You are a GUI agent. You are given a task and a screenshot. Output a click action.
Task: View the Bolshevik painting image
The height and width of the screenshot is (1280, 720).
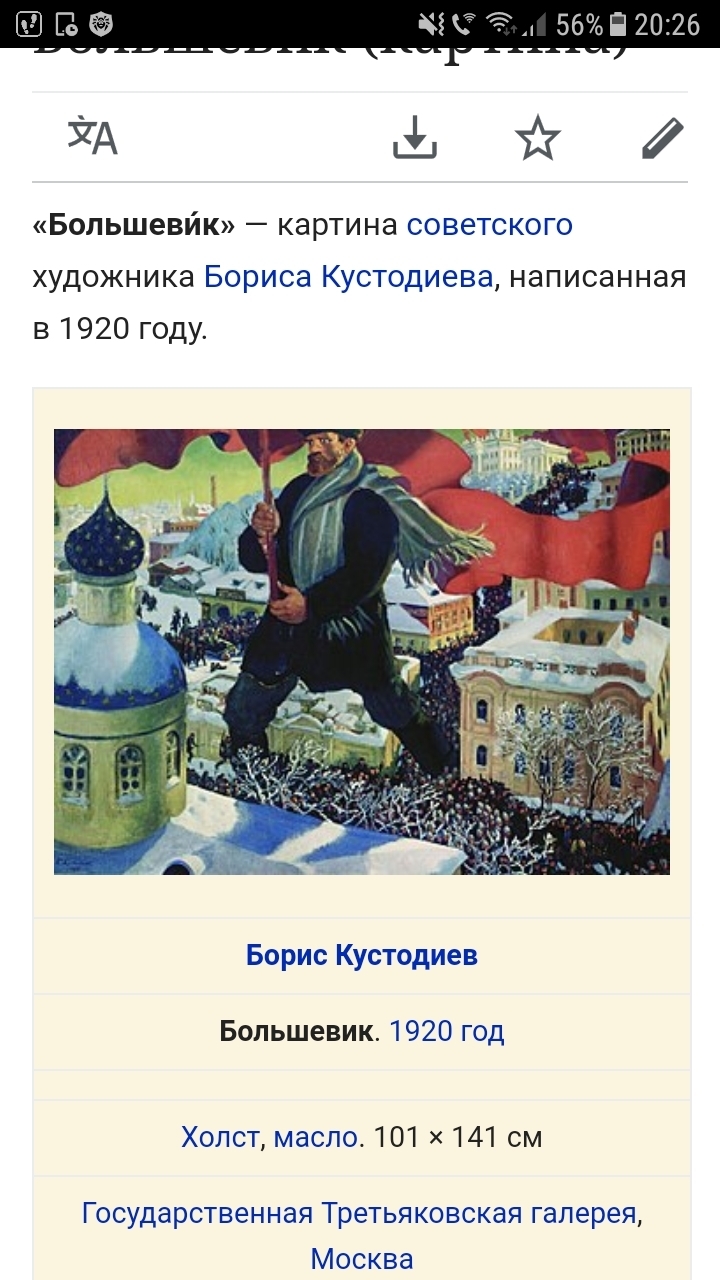pos(362,651)
